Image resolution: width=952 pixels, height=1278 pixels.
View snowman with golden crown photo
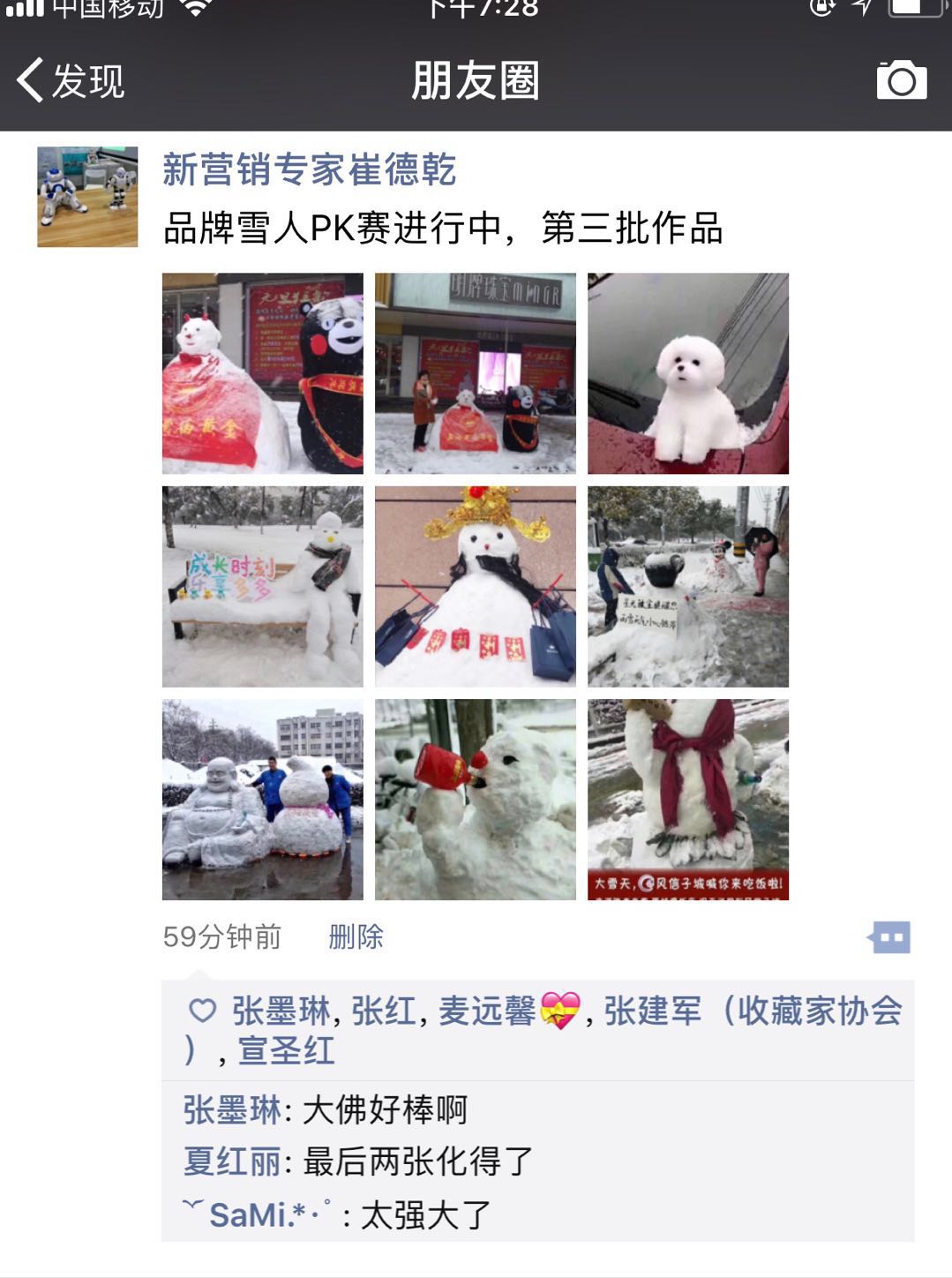click(x=475, y=586)
